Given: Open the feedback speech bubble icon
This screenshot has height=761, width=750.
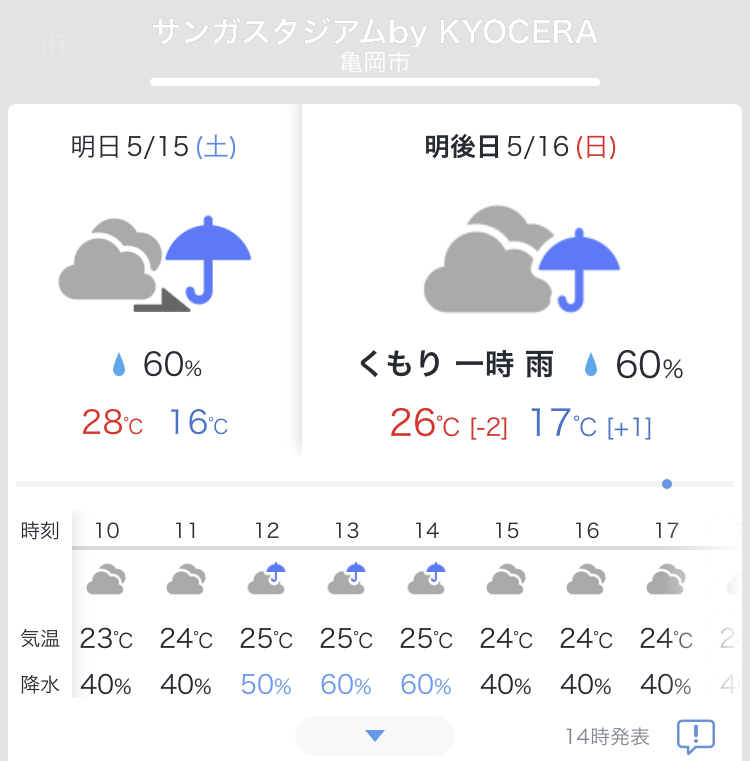Looking at the screenshot, I should tap(695, 736).
